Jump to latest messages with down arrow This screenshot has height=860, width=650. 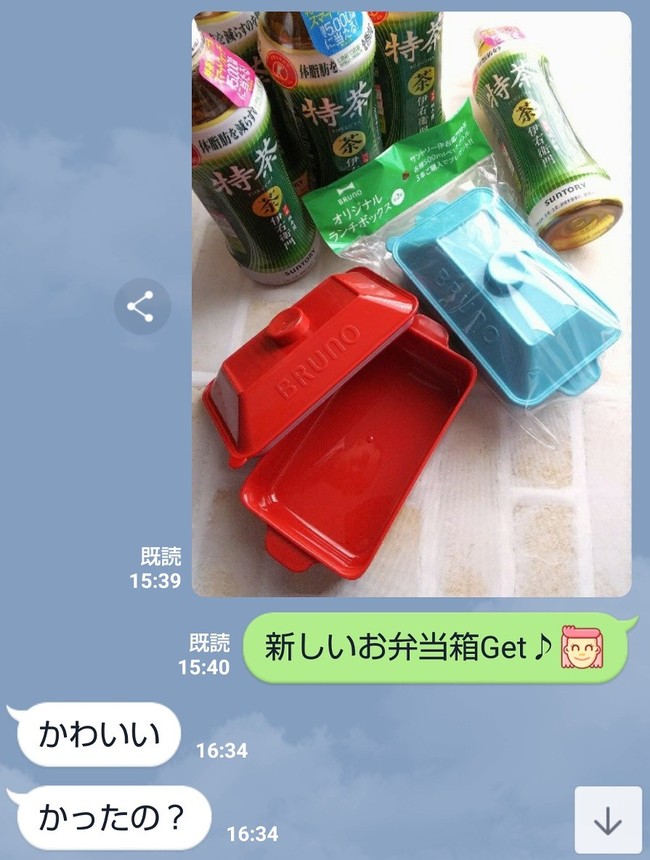tap(607, 820)
